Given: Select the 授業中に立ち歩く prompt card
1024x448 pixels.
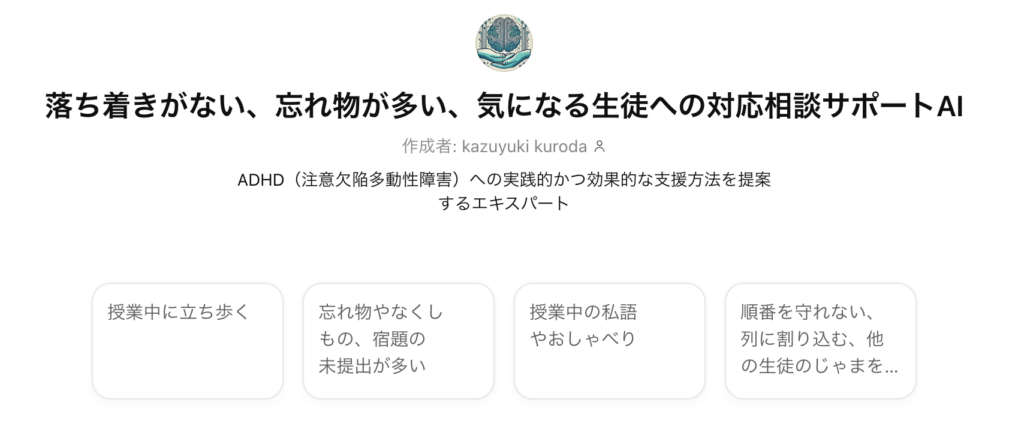Looking at the screenshot, I should point(187,341).
